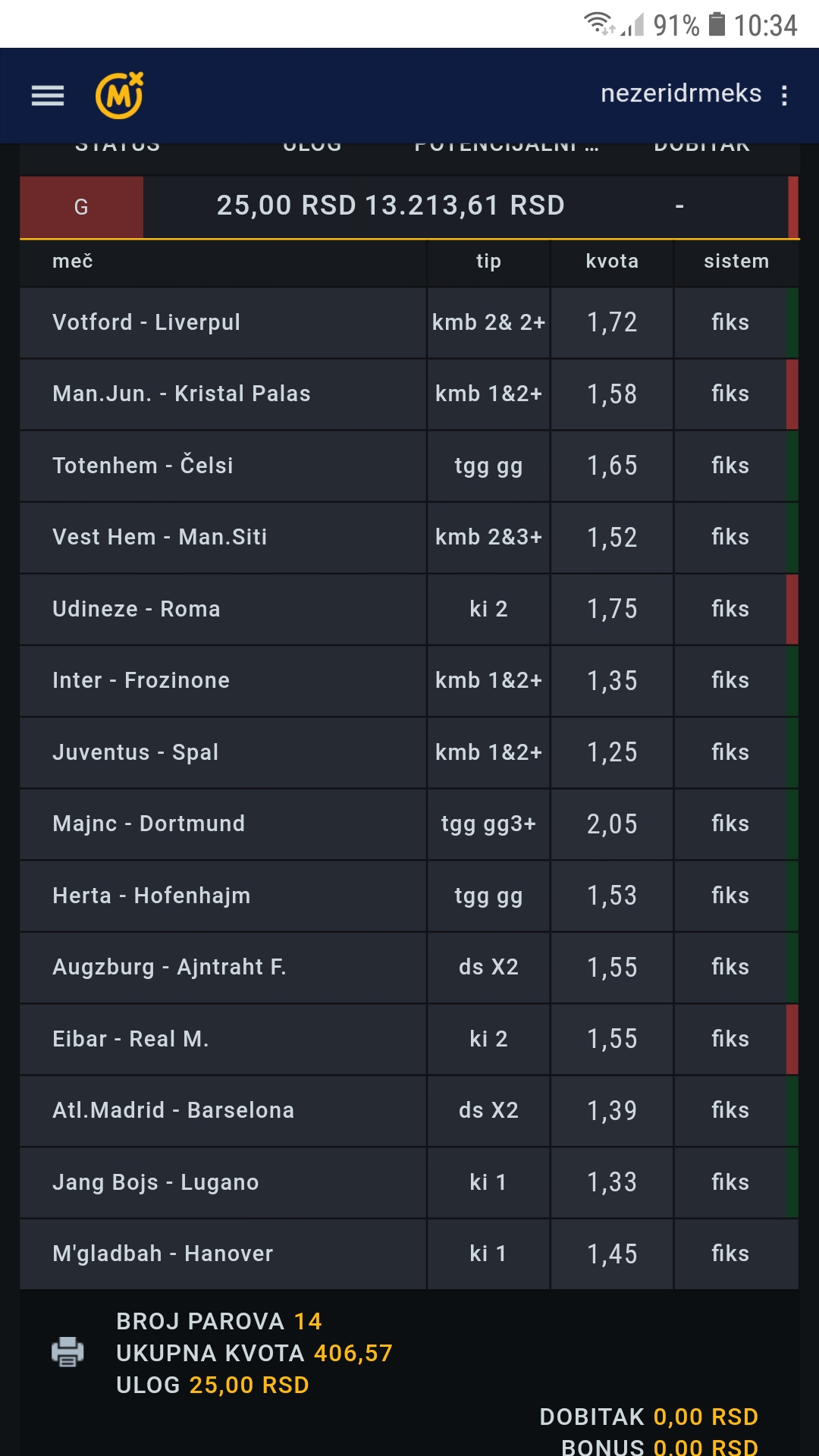Open the hamburger drawer menu
This screenshot has height=1456, width=819.
click(x=47, y=96)
